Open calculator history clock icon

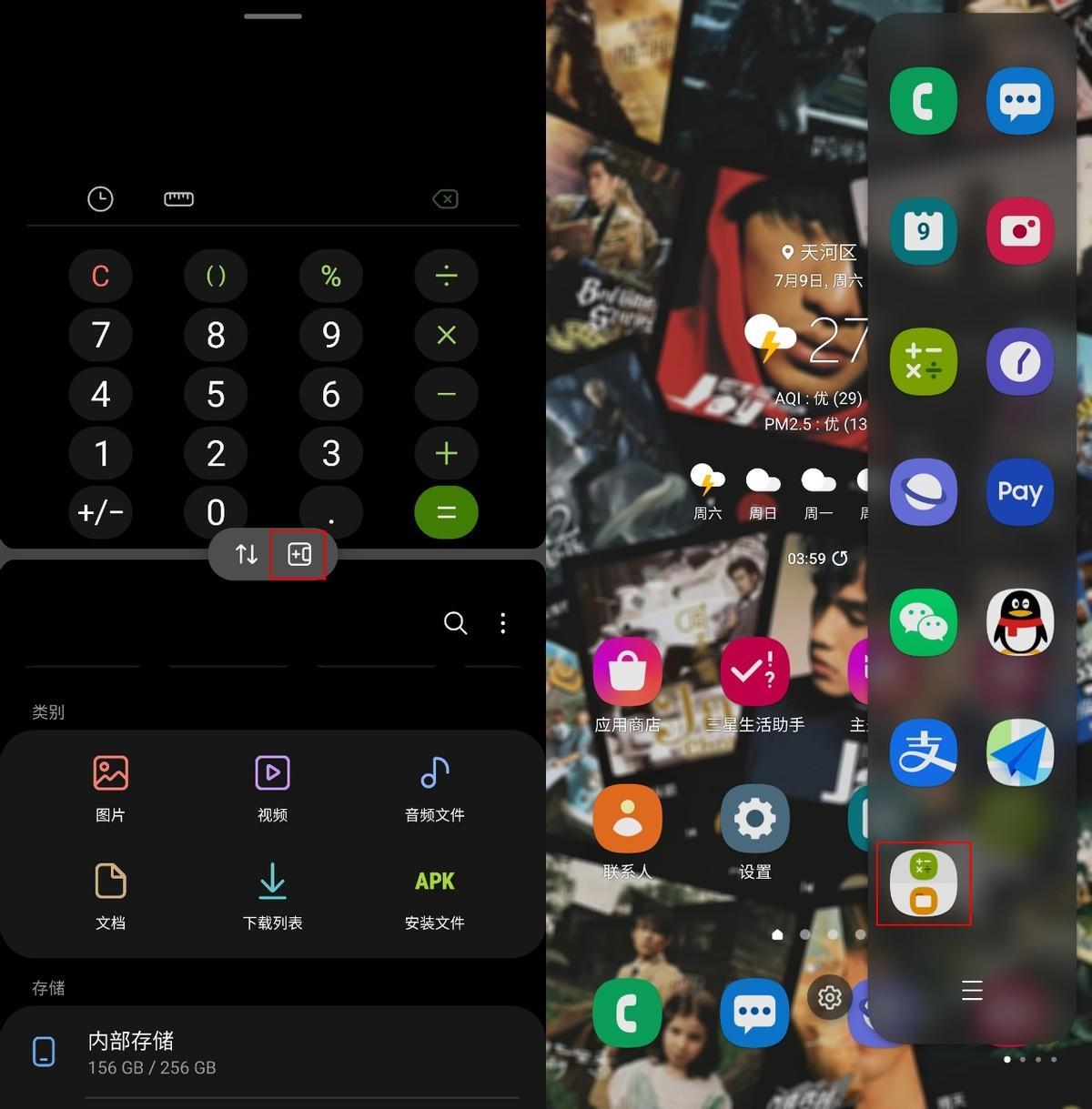click(100, 199)
